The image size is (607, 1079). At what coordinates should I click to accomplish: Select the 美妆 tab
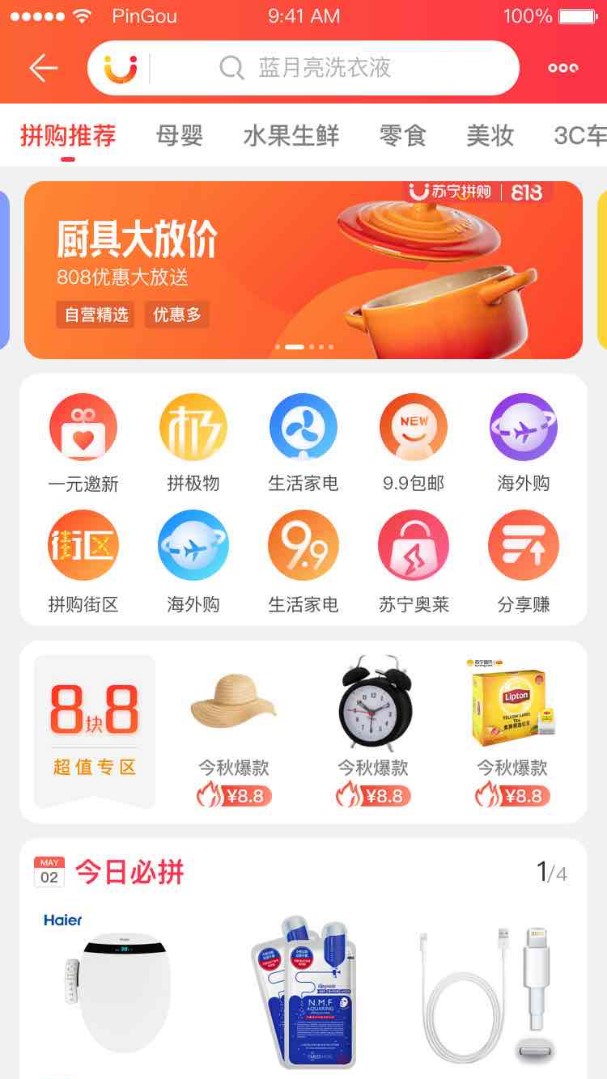(x=490, y=135)
